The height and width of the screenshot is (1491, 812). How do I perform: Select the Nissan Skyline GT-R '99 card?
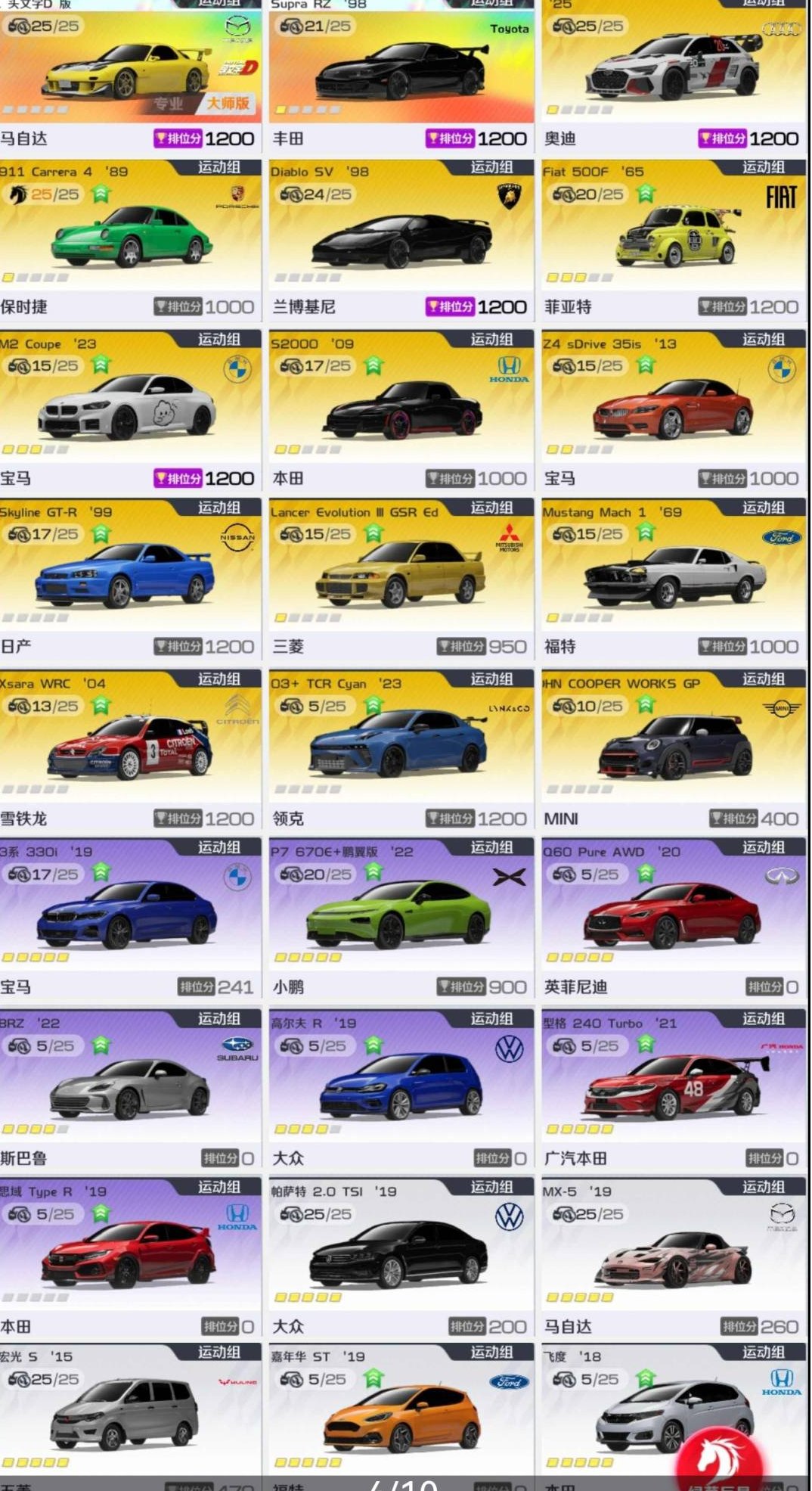(130, 580)
